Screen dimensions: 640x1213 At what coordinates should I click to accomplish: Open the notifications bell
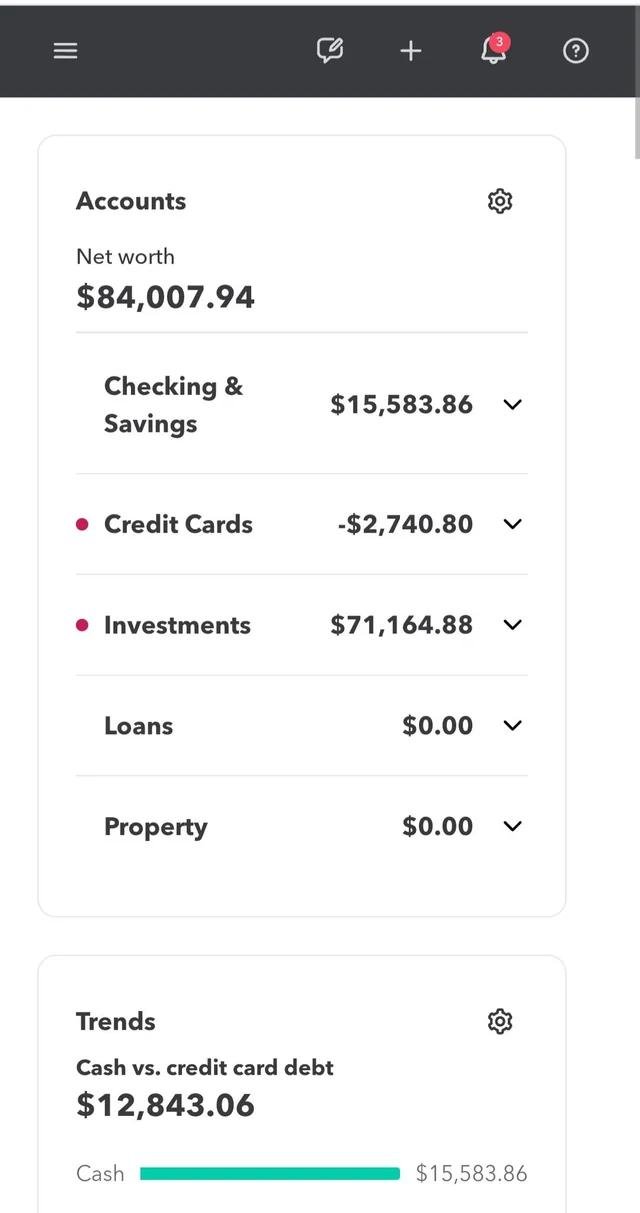[494, 49]
